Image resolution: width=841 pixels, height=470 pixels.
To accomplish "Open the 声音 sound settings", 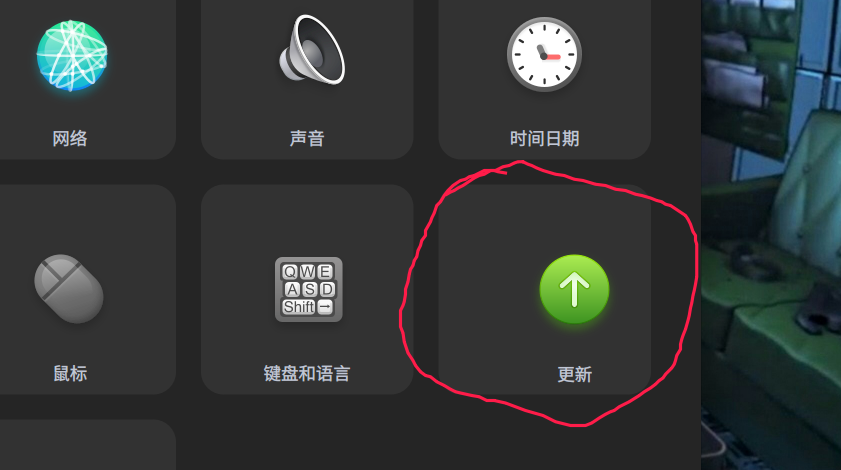I will point(307,79).
